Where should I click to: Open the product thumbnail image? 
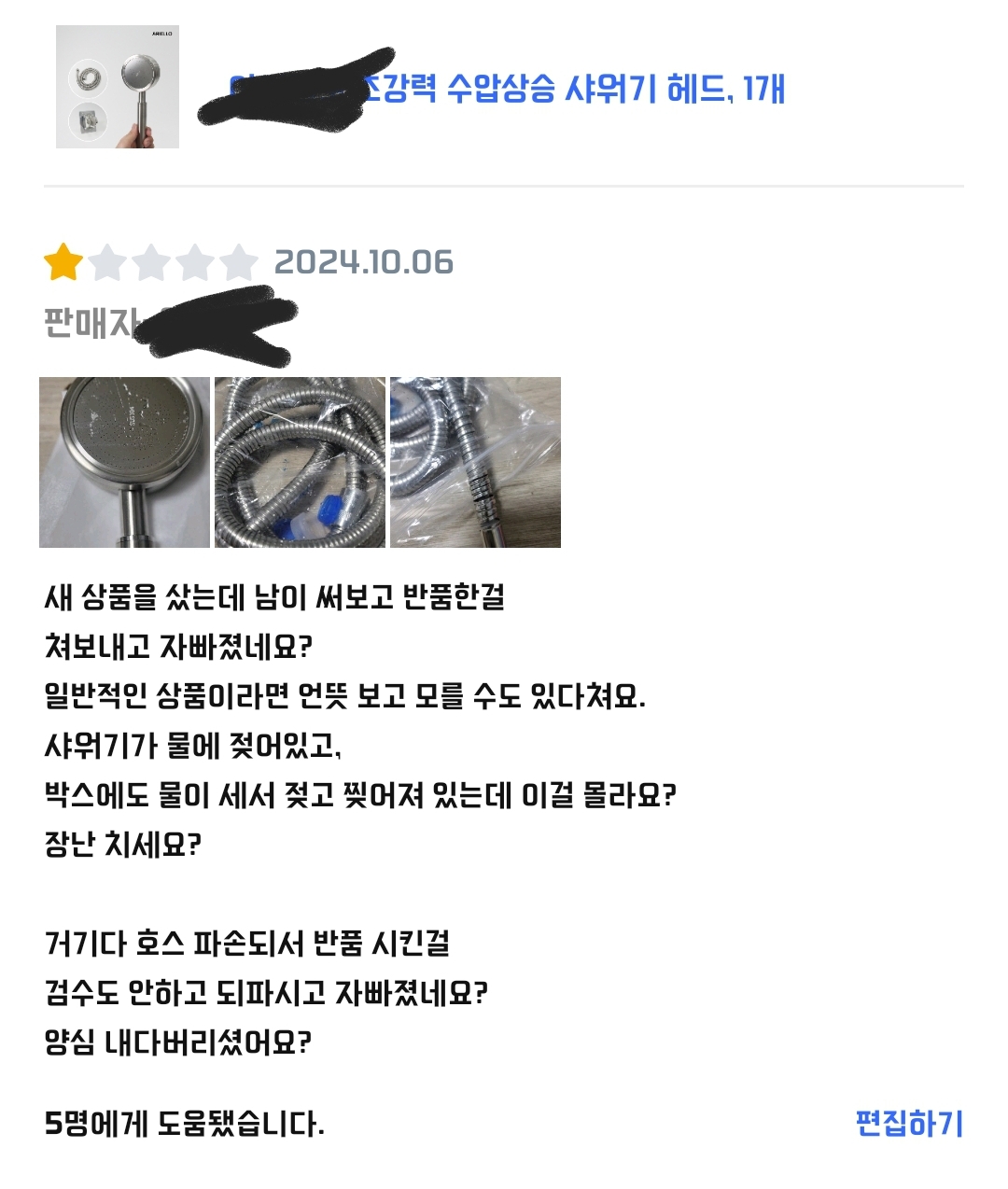pos(118,87)
